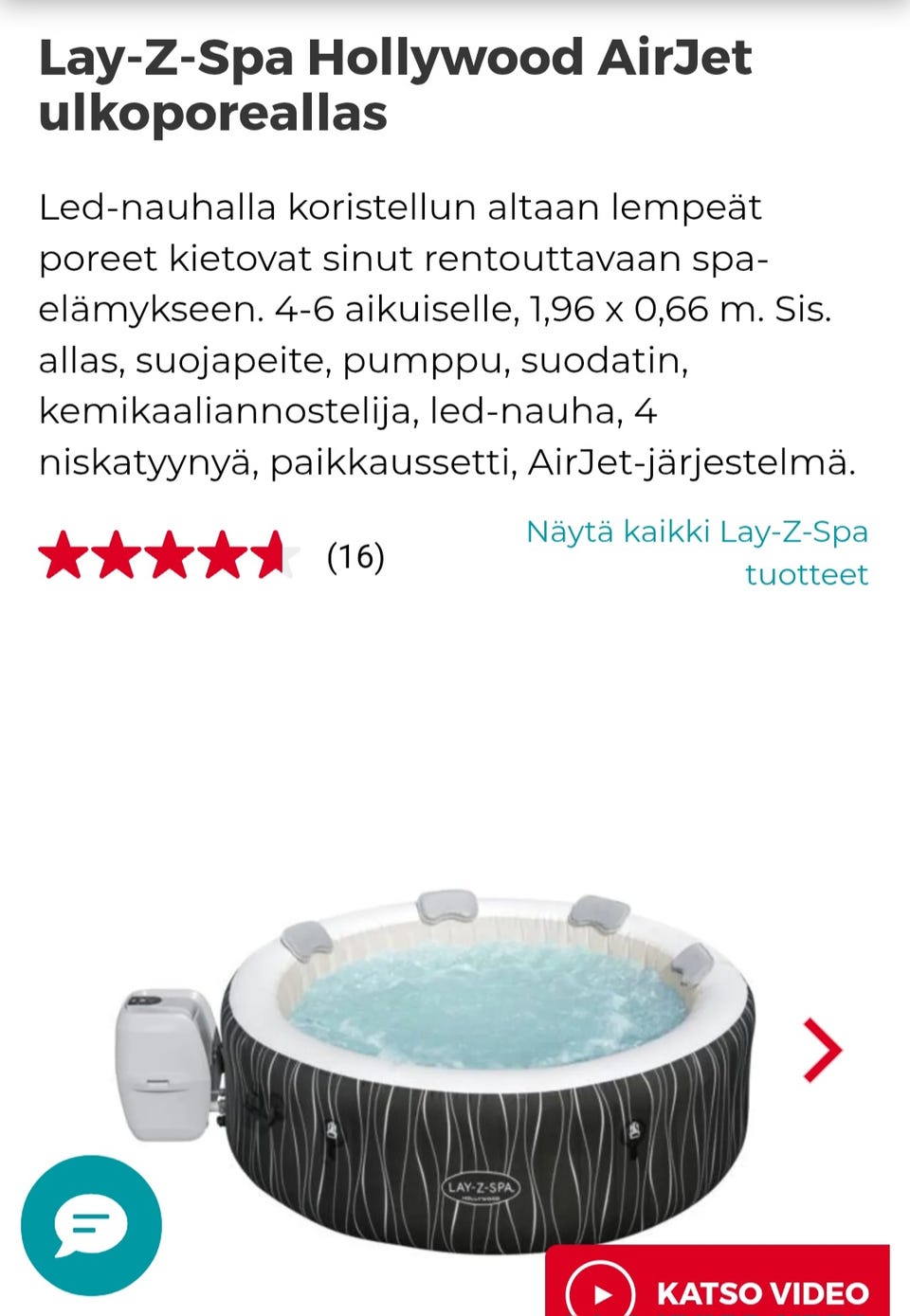This screenshot has width=910, height=1316.
Task: Click the tuotteet link text
Action: 807,573
